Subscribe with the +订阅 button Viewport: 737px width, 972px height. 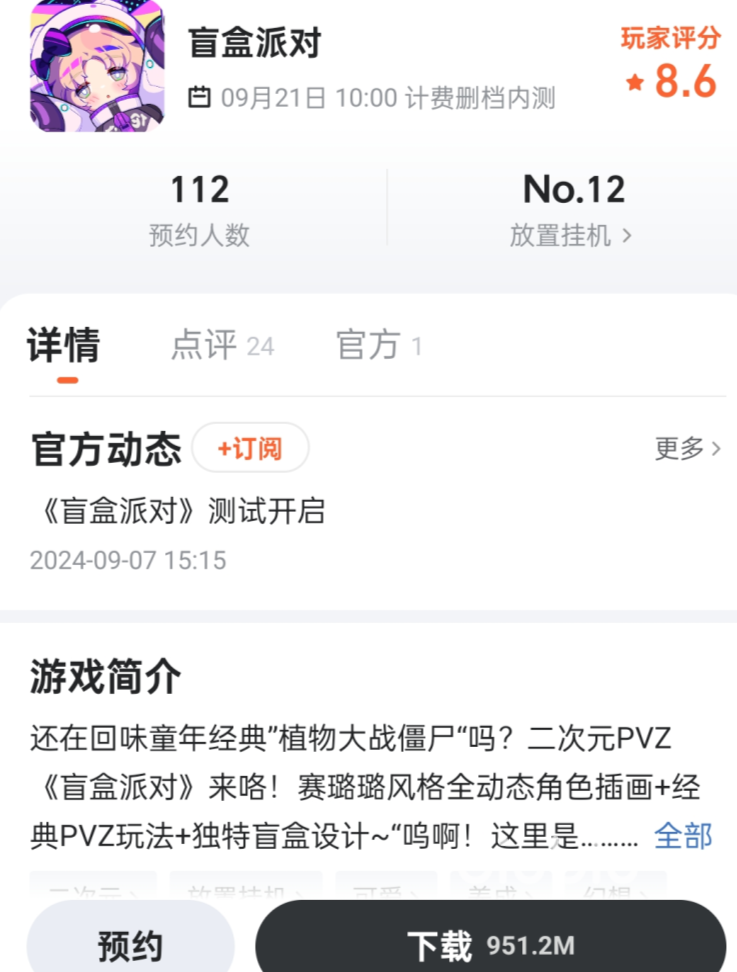[x=250, y=448]
